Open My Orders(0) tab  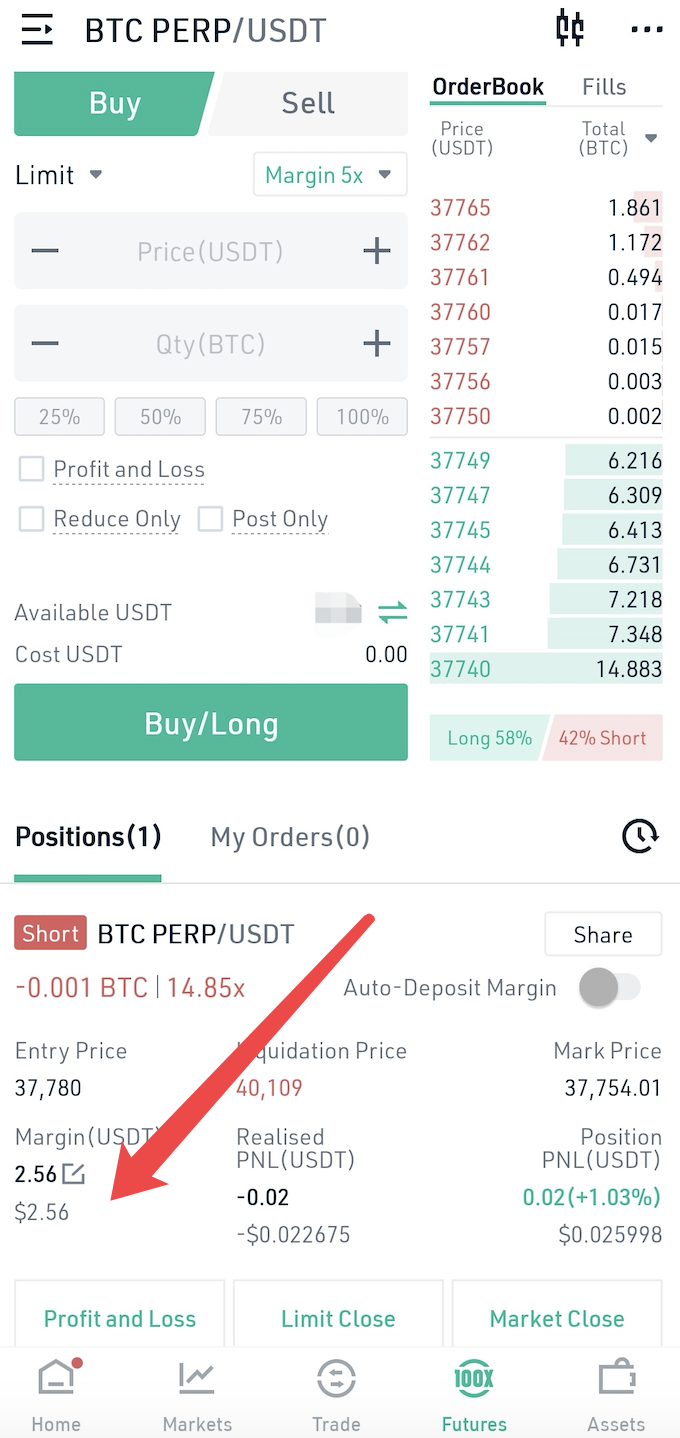pos(290,836)
